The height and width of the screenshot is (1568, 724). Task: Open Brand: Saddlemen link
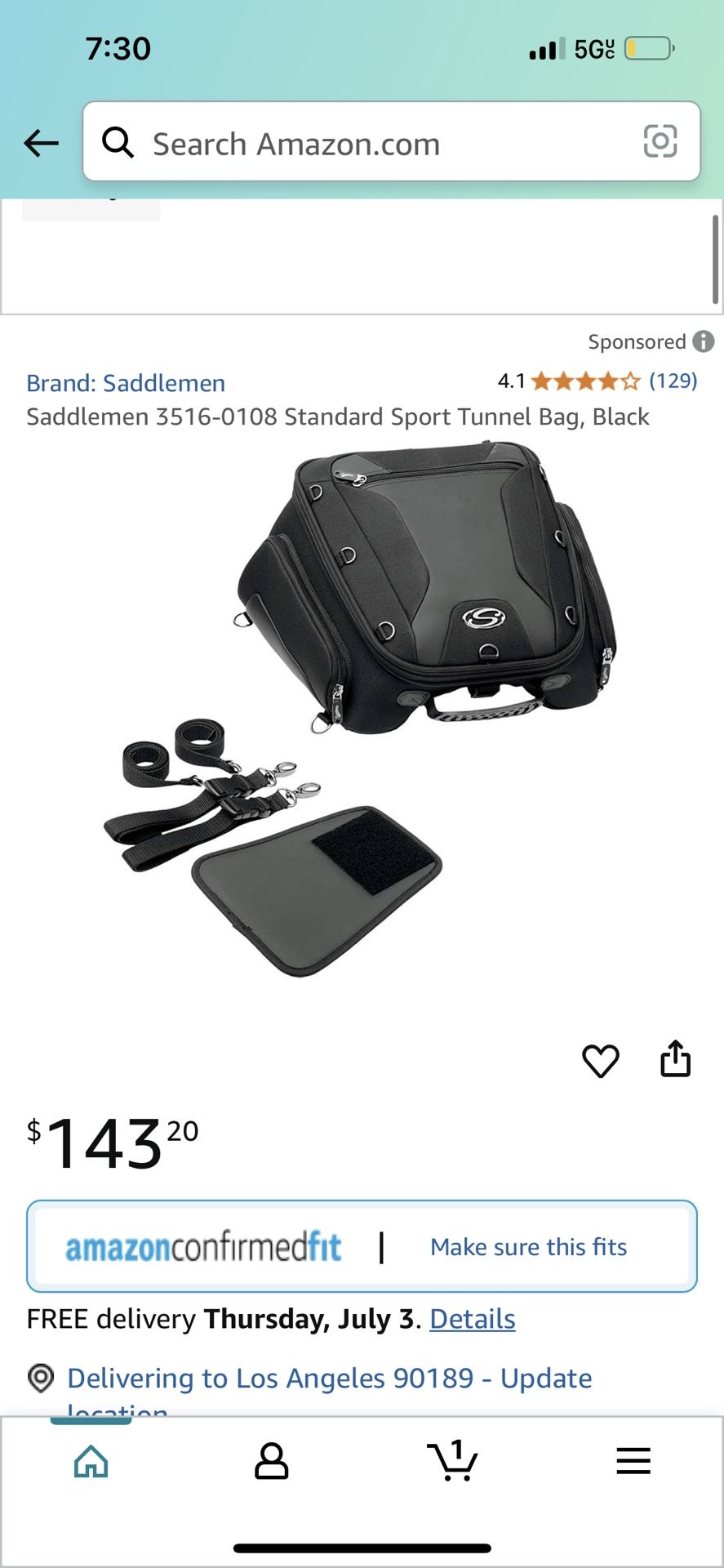click(x=126, y=383)
